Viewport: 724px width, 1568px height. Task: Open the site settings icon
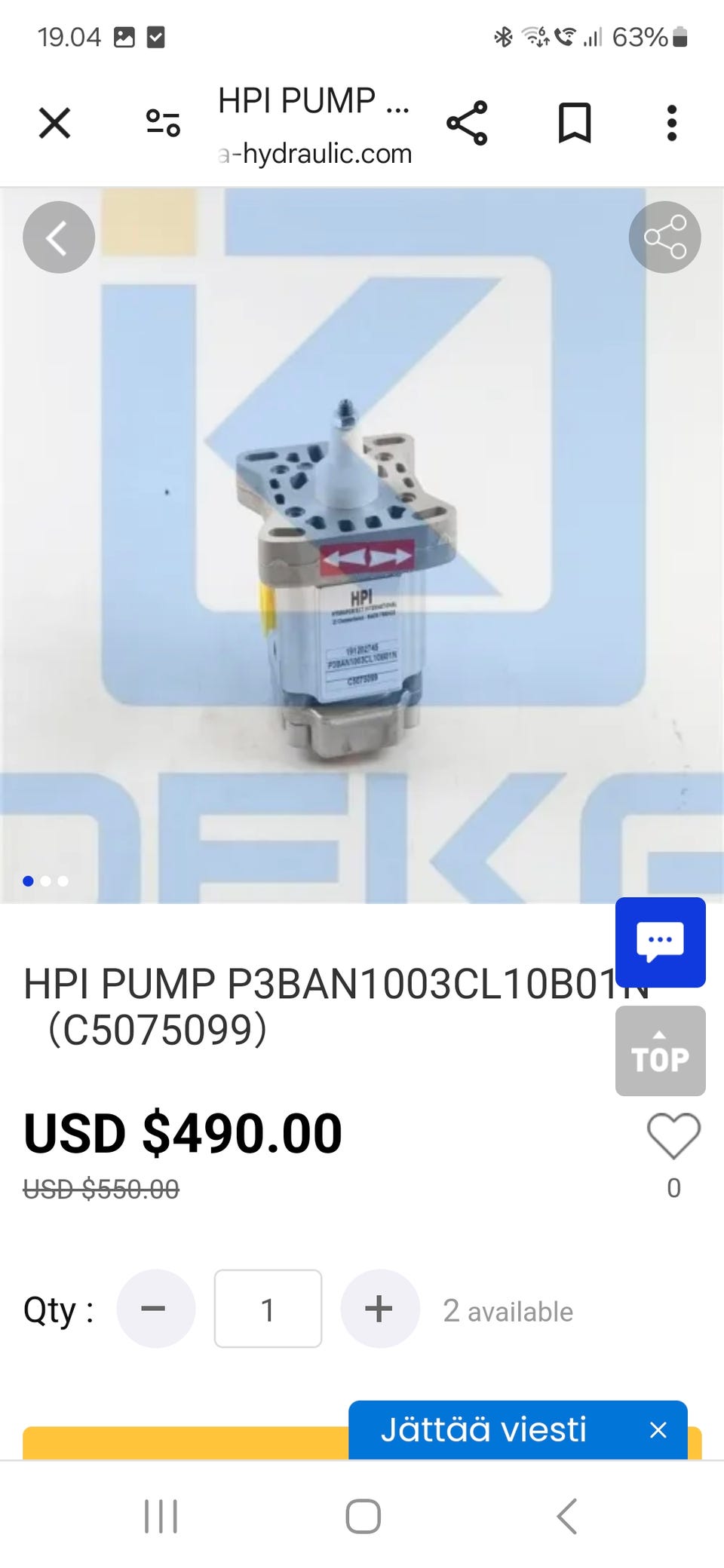(x=163, y=123)
